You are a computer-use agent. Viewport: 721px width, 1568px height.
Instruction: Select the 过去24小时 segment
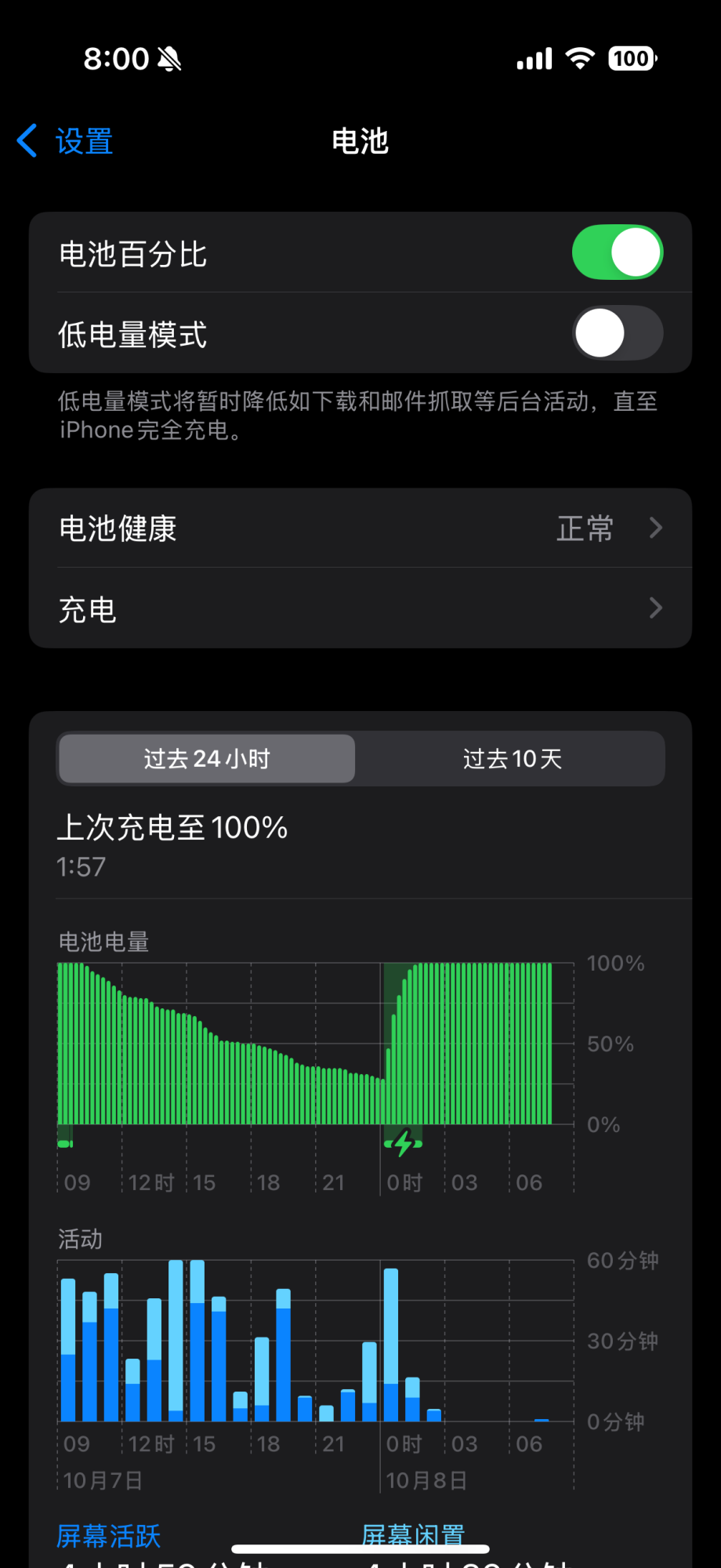click(x=208, y=759)
